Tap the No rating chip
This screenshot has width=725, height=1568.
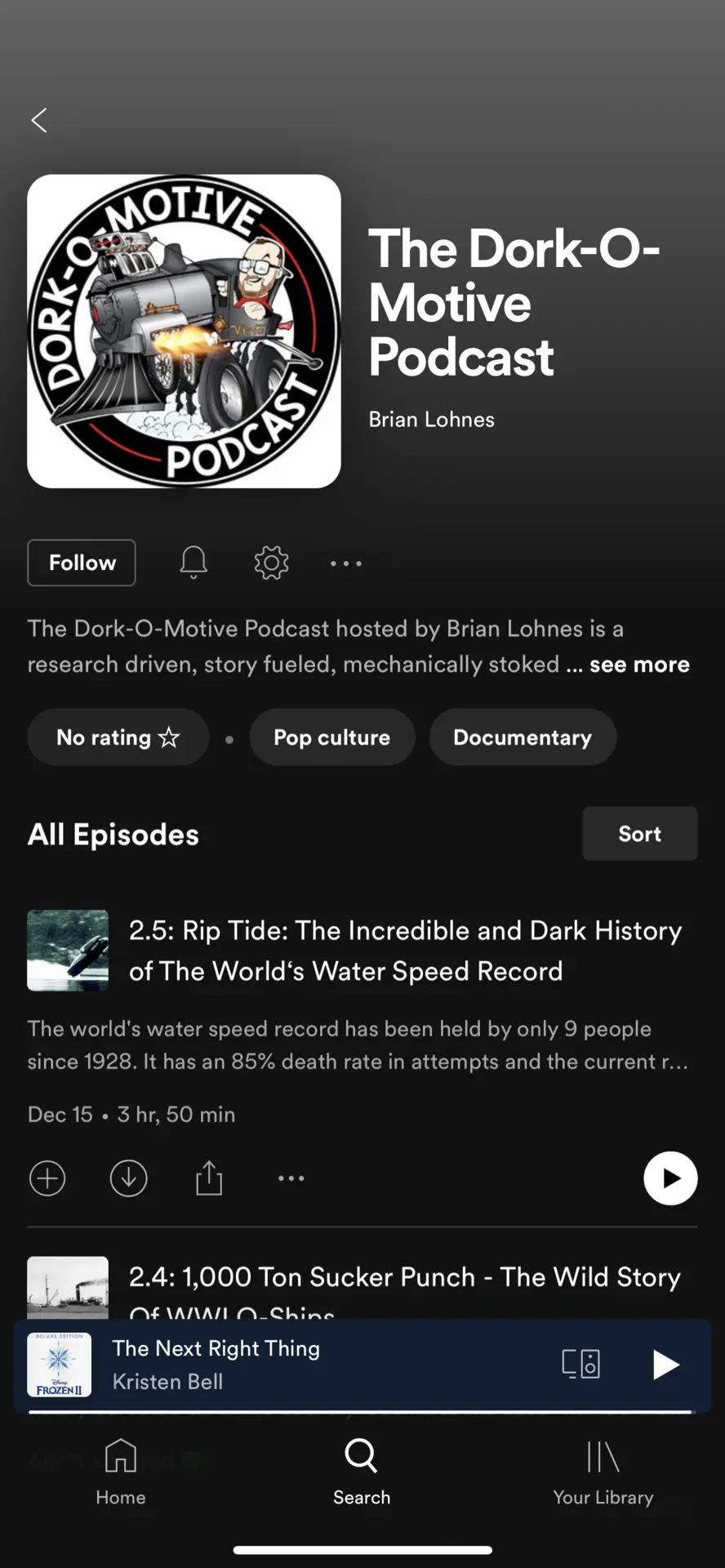(118, 737)
